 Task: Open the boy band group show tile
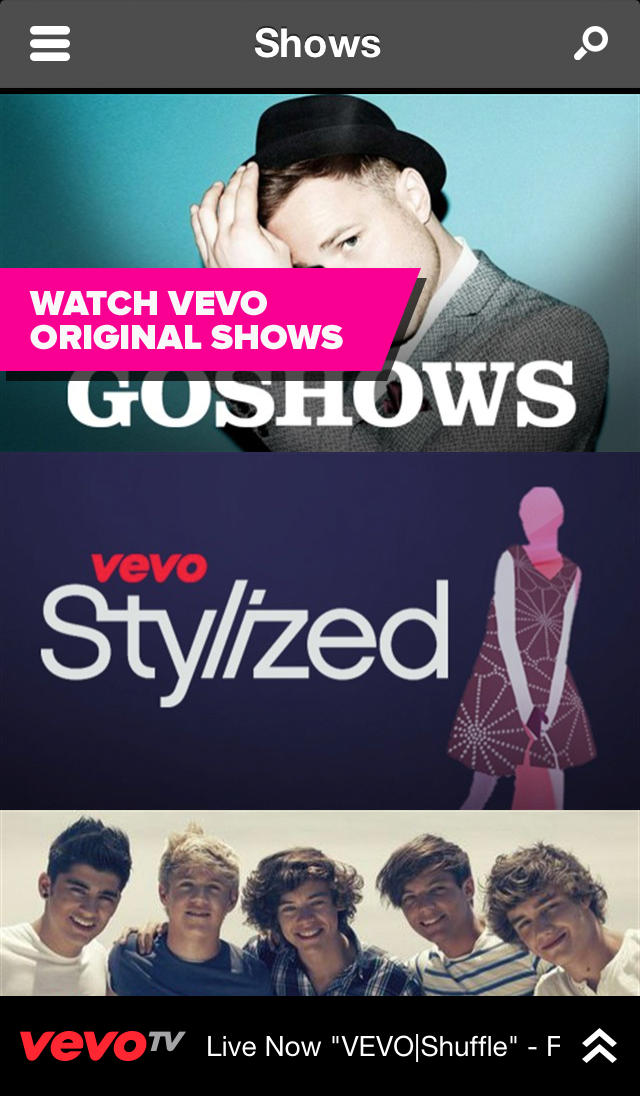point(320,903)
